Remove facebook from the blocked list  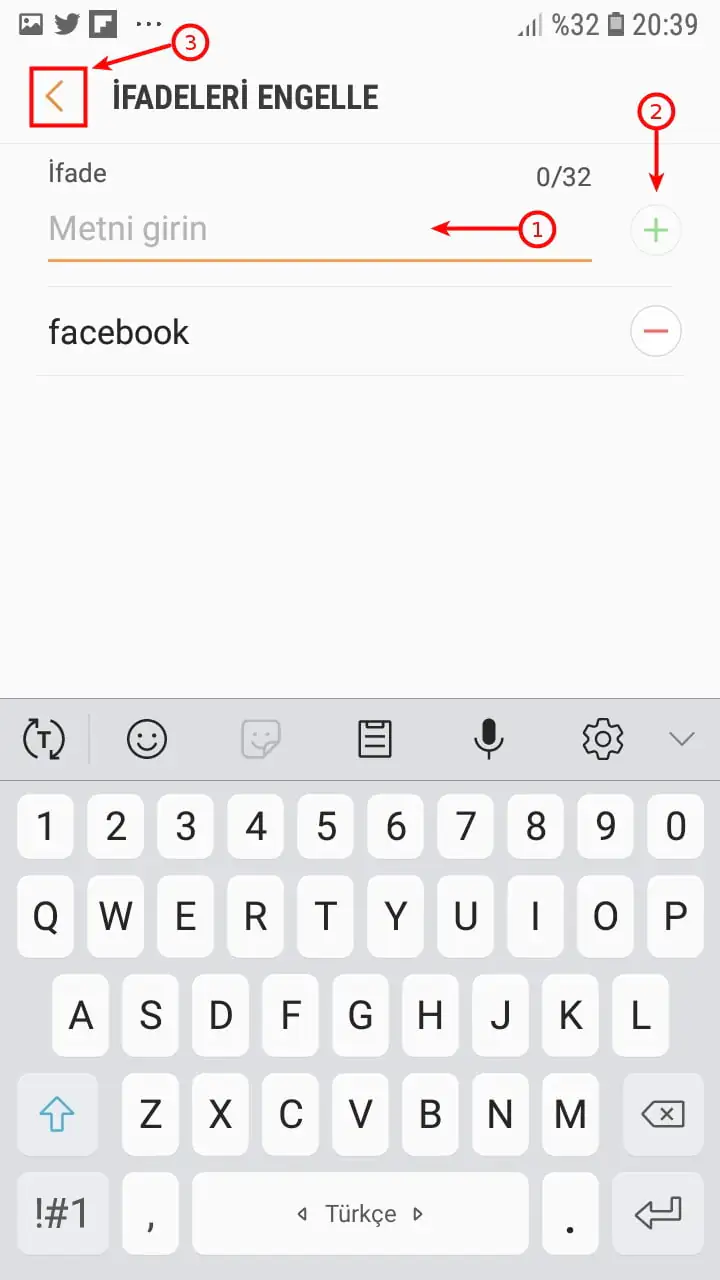point(655,331)
